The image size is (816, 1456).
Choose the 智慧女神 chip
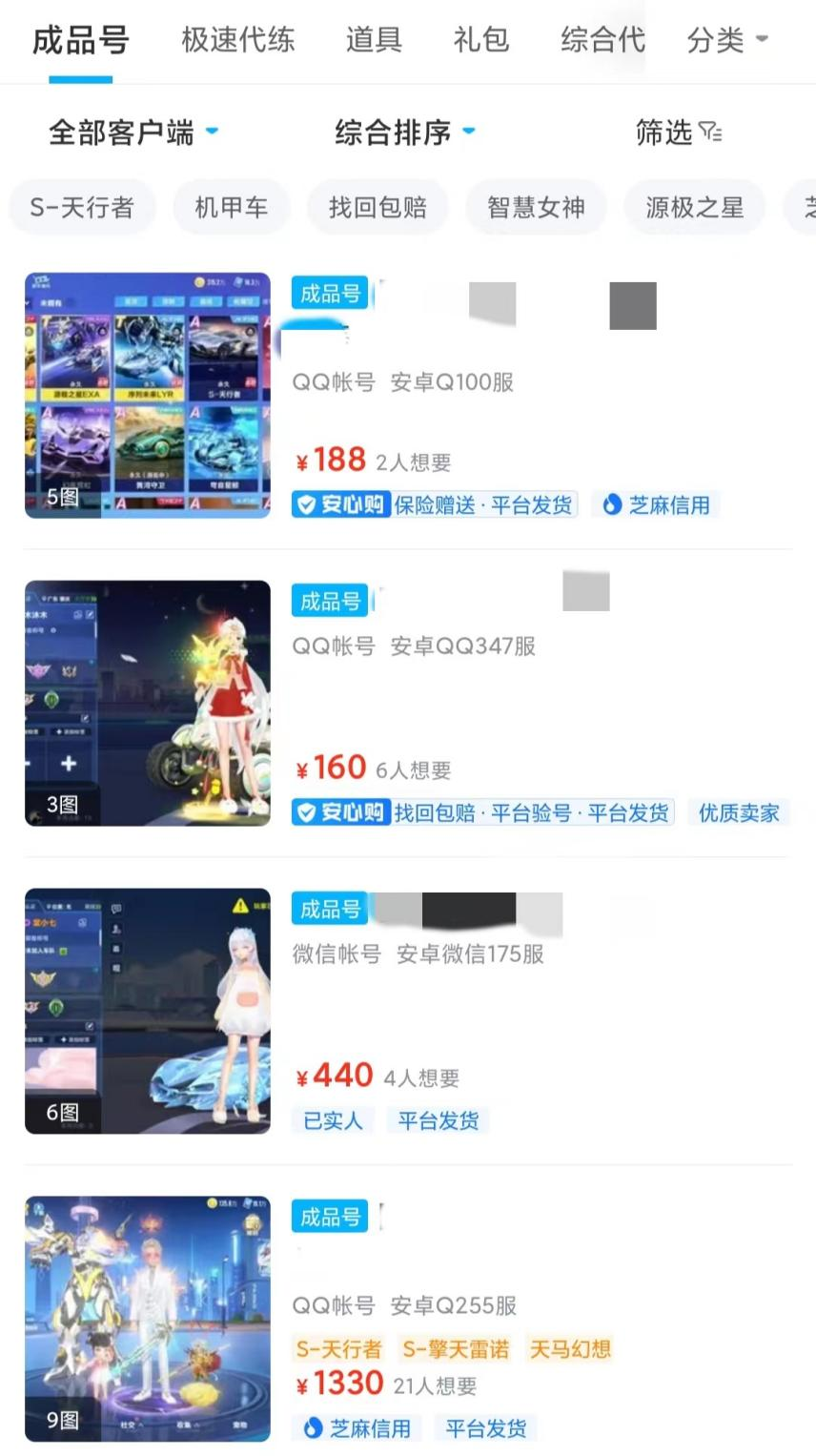pyautogui.click(x=536, y=207)
